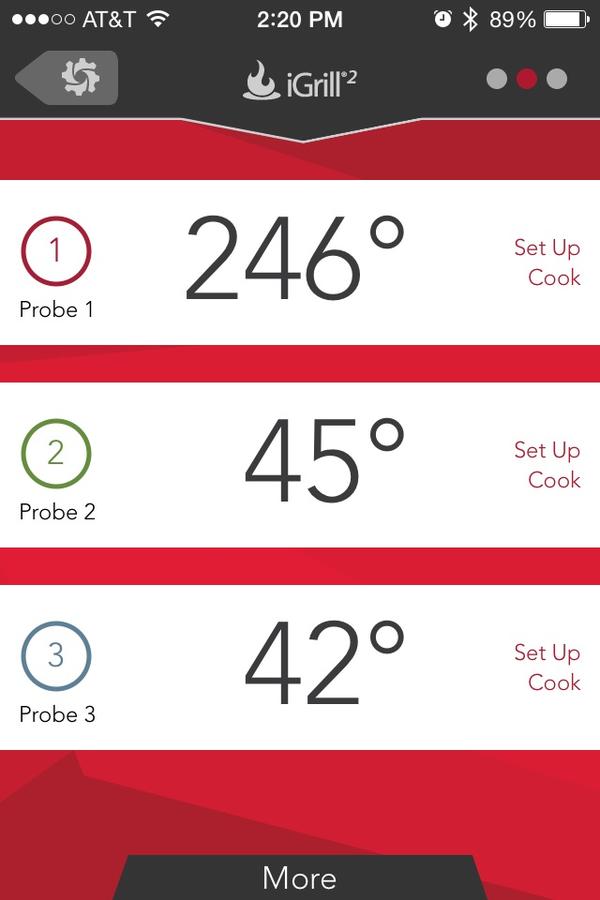Image resolution: width=600 pixels, height=900 pixels.
Task: Set up a cook for Probe 1
Action: coord(546,262)
